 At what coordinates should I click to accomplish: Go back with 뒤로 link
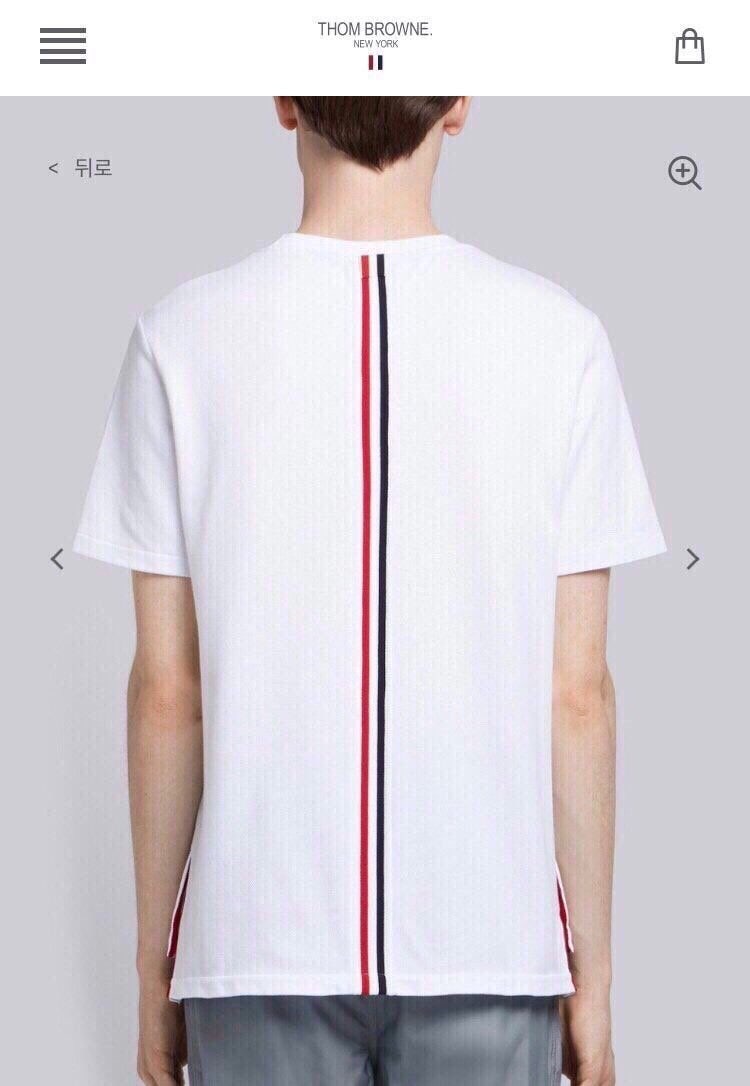(81, 168)
